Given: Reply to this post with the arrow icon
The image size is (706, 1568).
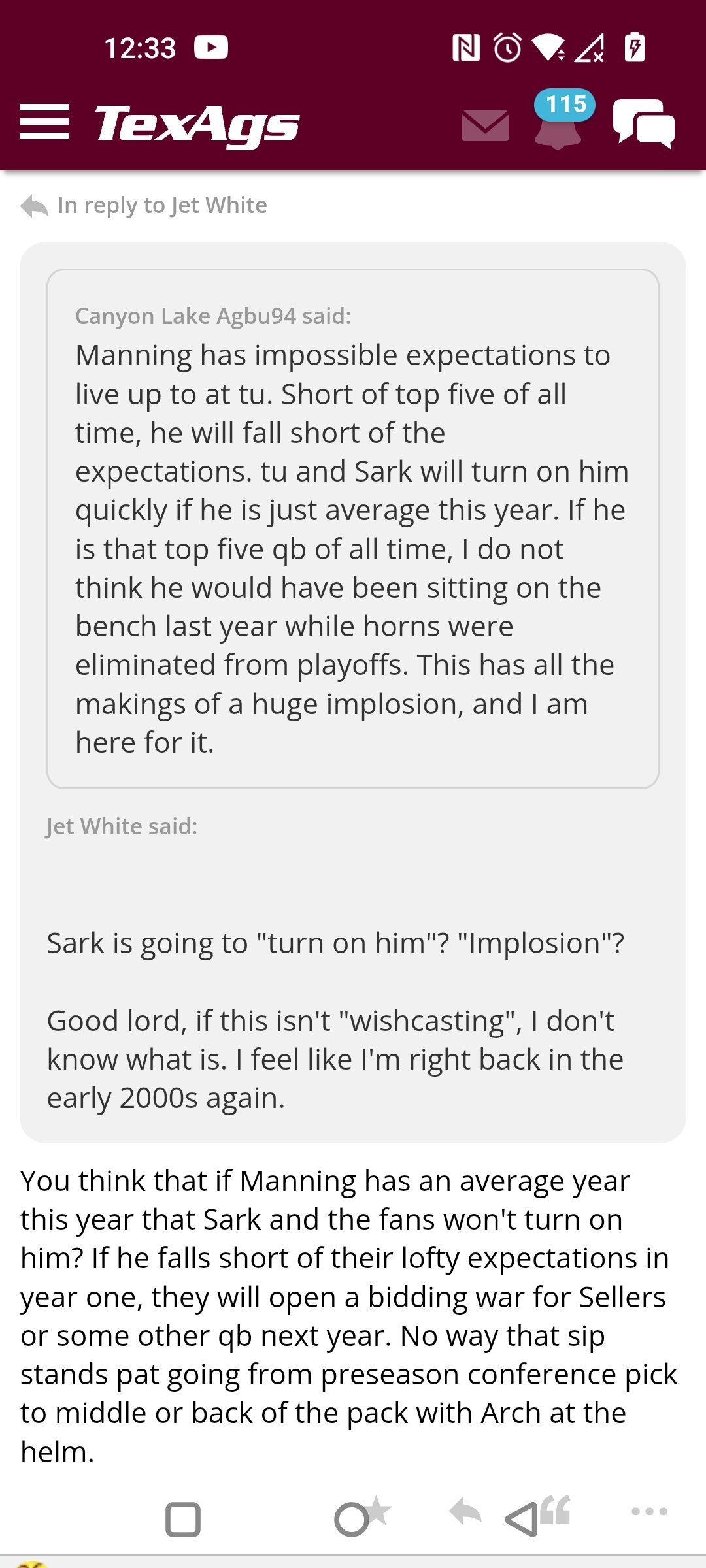Looking at the screenshot, I should 465,1511.
